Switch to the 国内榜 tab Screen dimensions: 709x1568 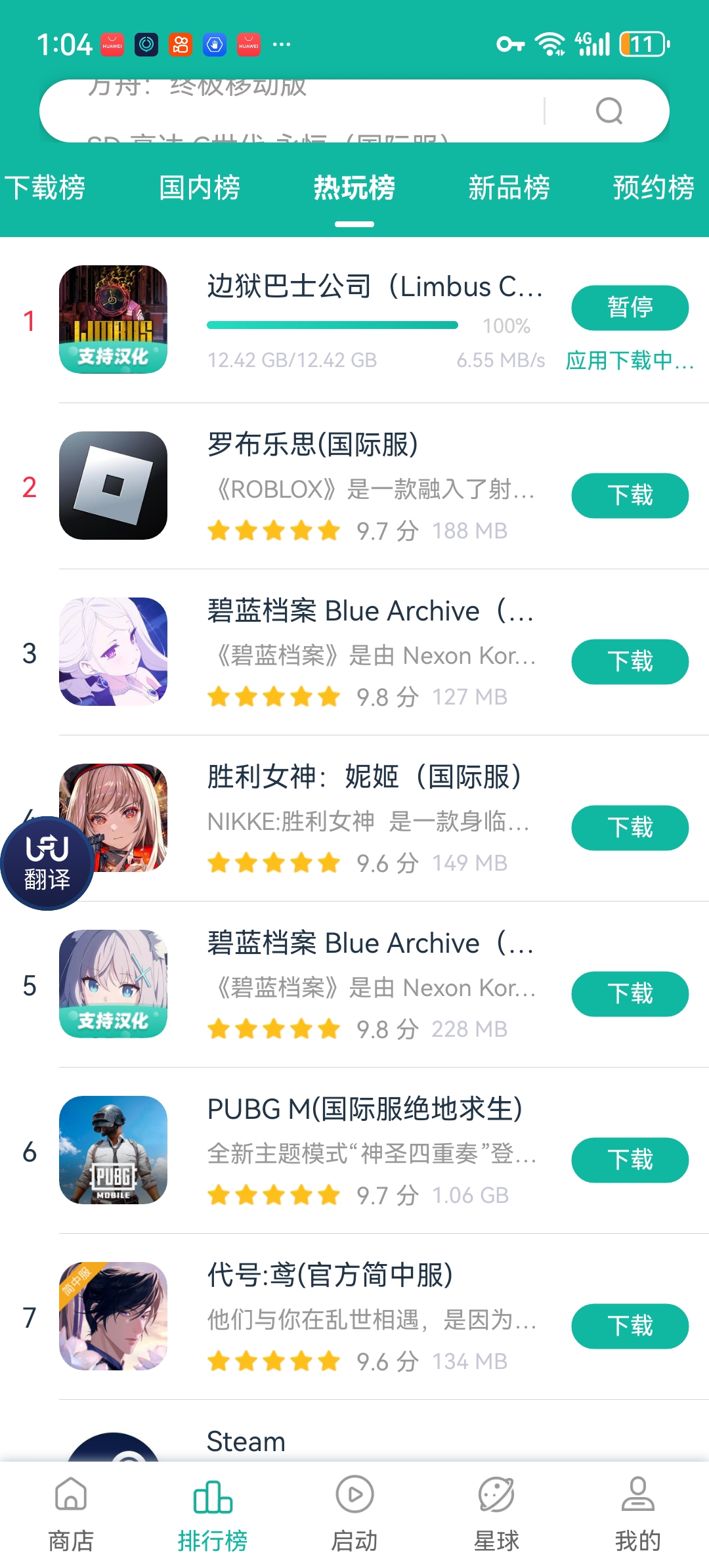(200, 188)
